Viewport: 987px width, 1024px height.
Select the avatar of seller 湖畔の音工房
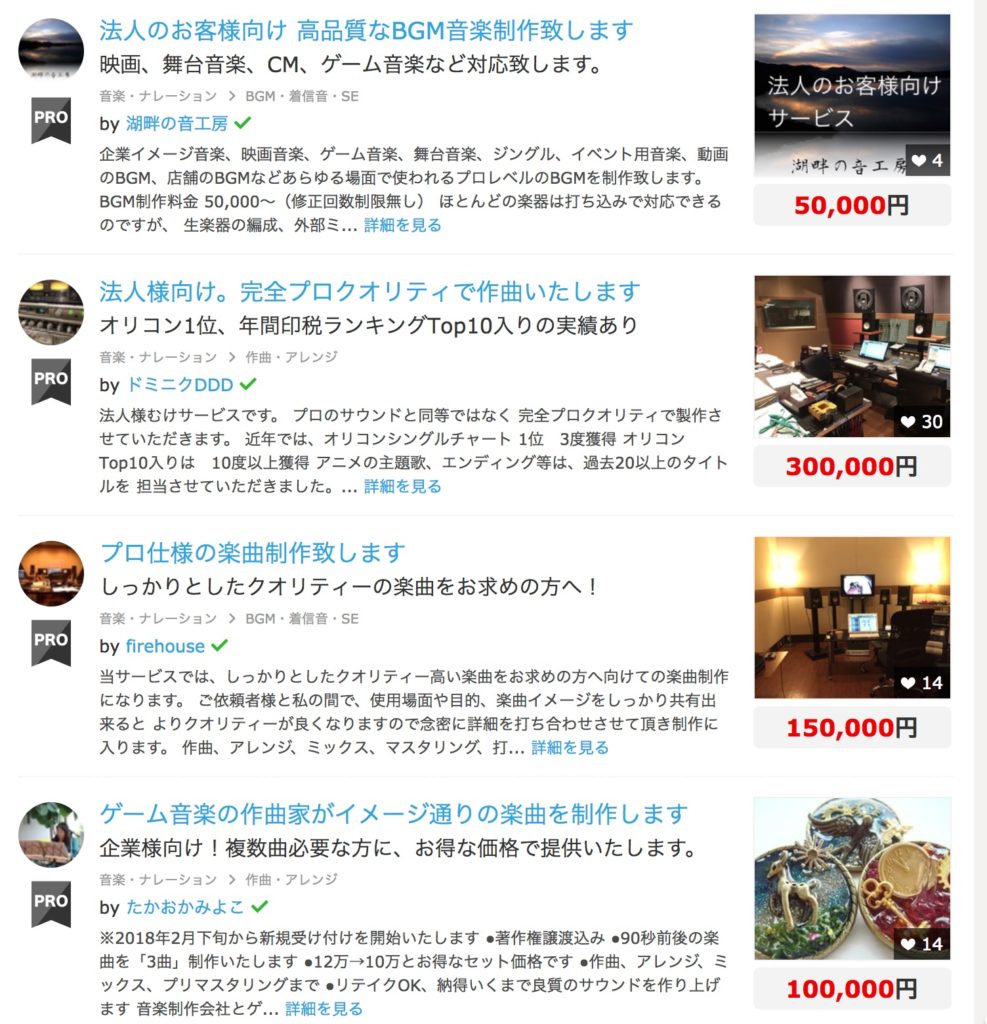coord(51,51)
